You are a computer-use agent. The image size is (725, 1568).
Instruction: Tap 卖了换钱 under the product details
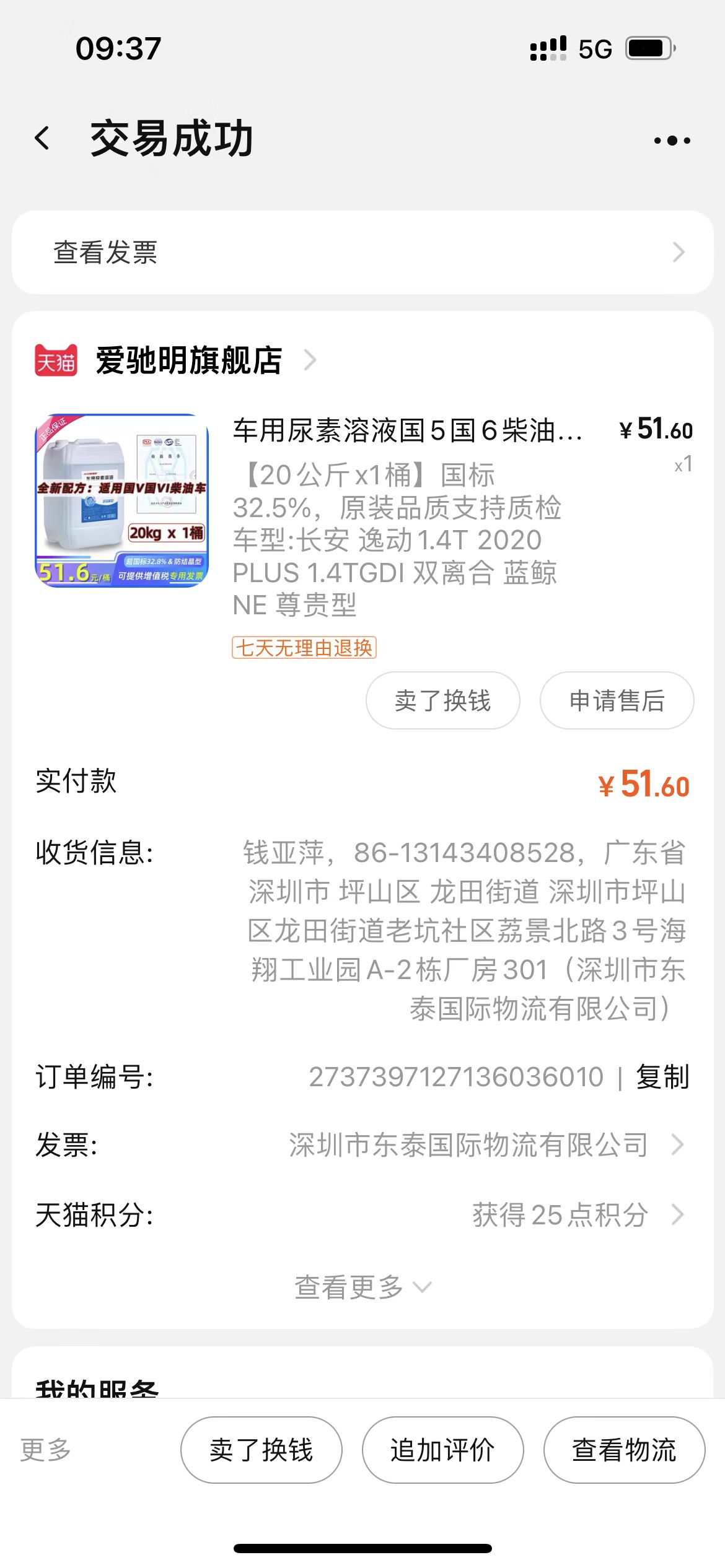coord(442,700)
